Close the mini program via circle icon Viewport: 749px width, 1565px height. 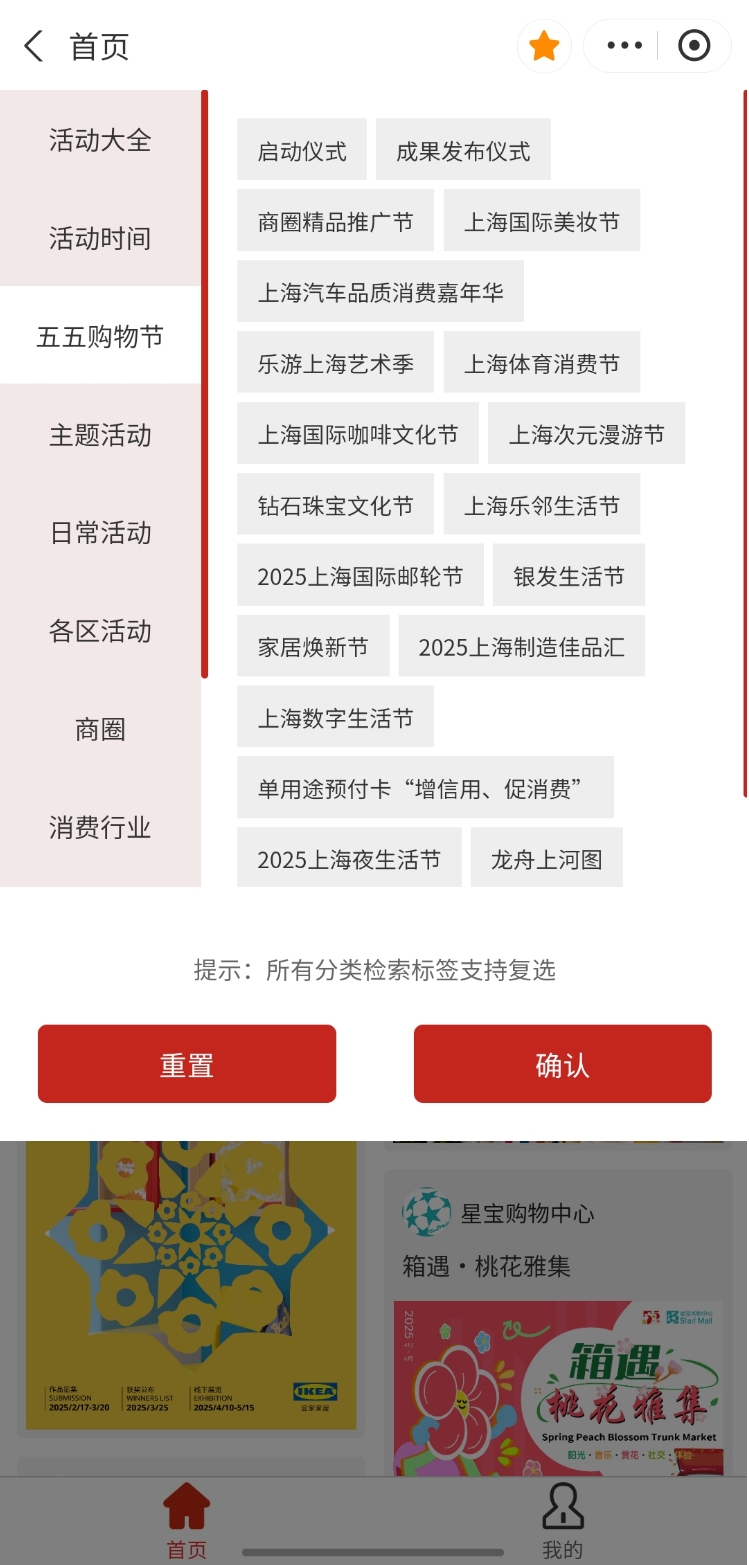693,46
